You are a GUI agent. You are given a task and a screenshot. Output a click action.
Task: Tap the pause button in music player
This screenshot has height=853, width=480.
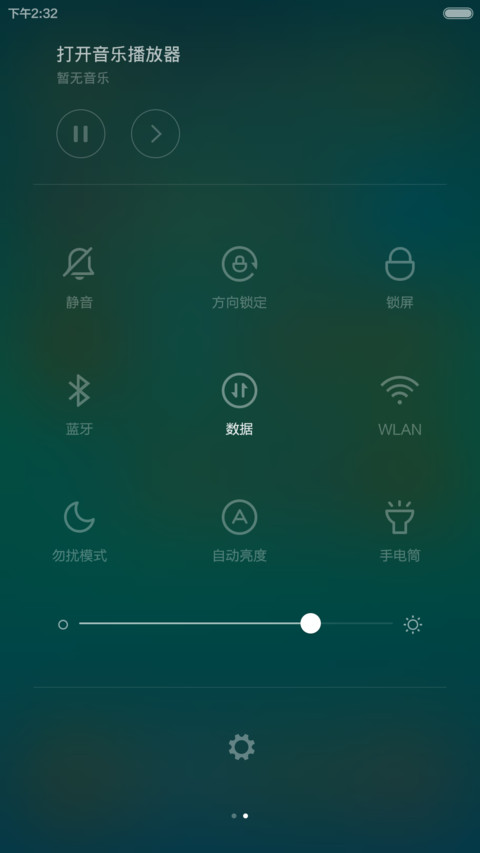81,134
